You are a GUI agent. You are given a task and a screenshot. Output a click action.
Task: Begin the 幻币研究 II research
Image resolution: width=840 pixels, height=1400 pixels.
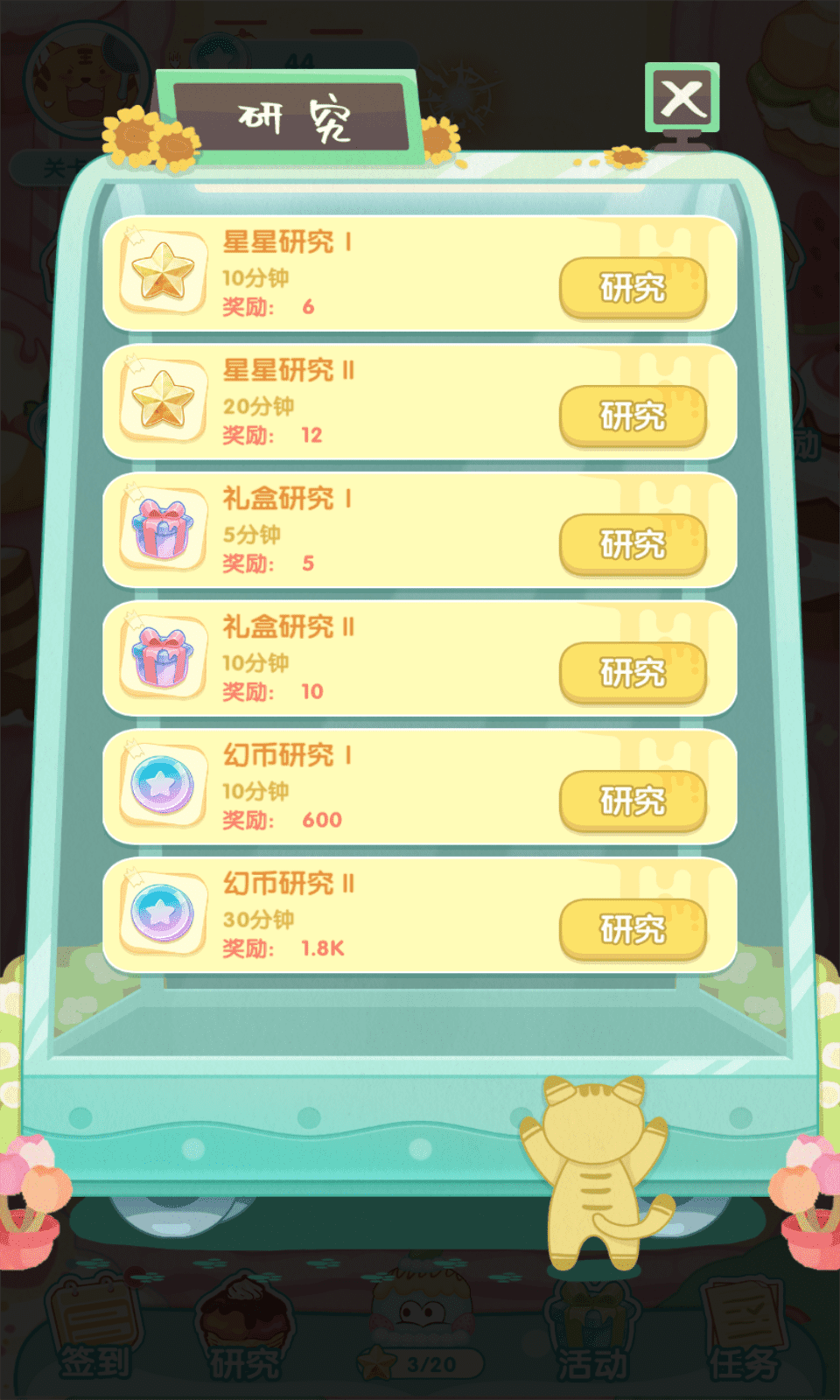pos(632,929)
